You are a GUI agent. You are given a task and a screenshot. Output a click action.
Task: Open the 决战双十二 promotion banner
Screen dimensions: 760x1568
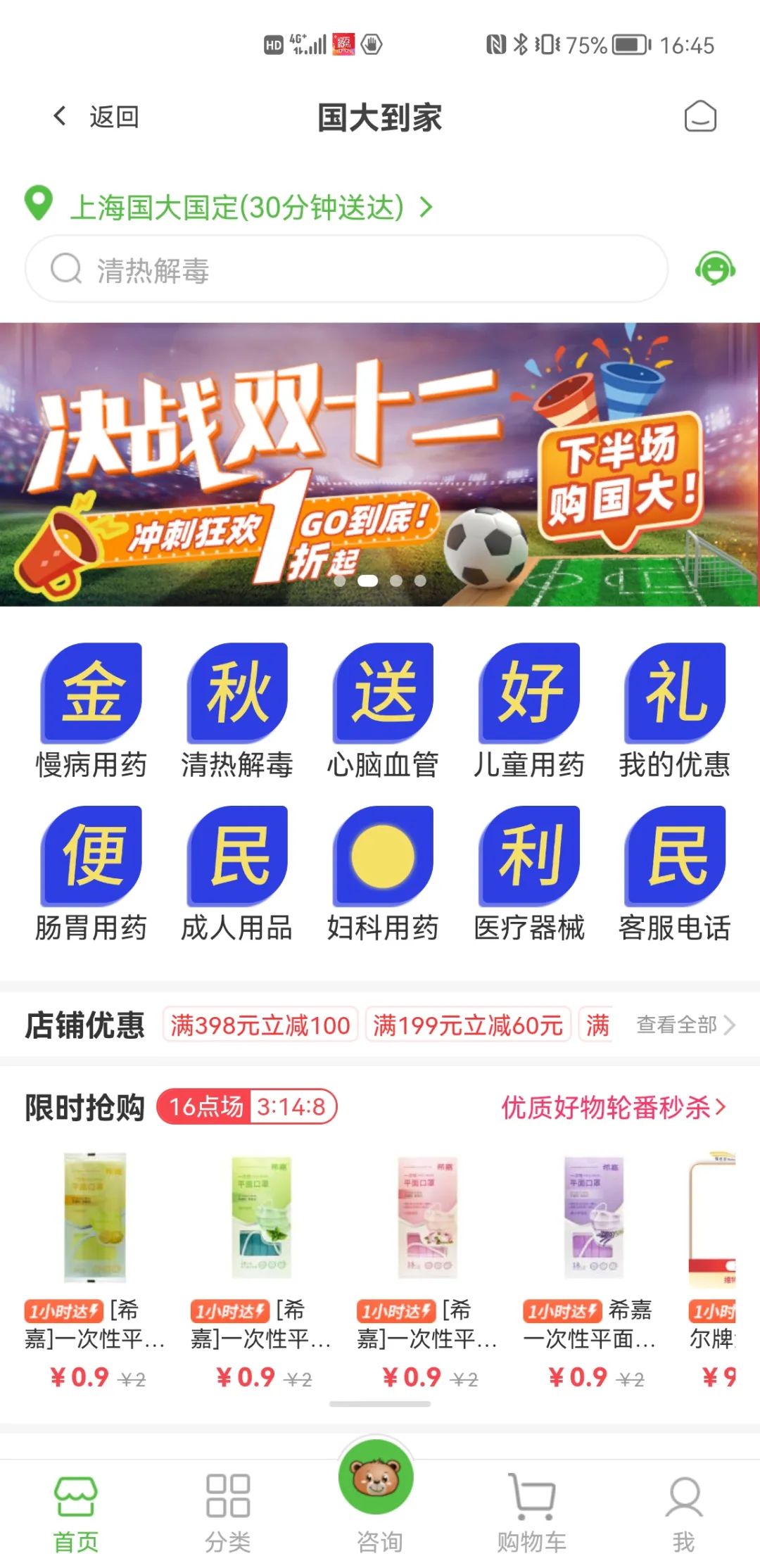point(380,464)
